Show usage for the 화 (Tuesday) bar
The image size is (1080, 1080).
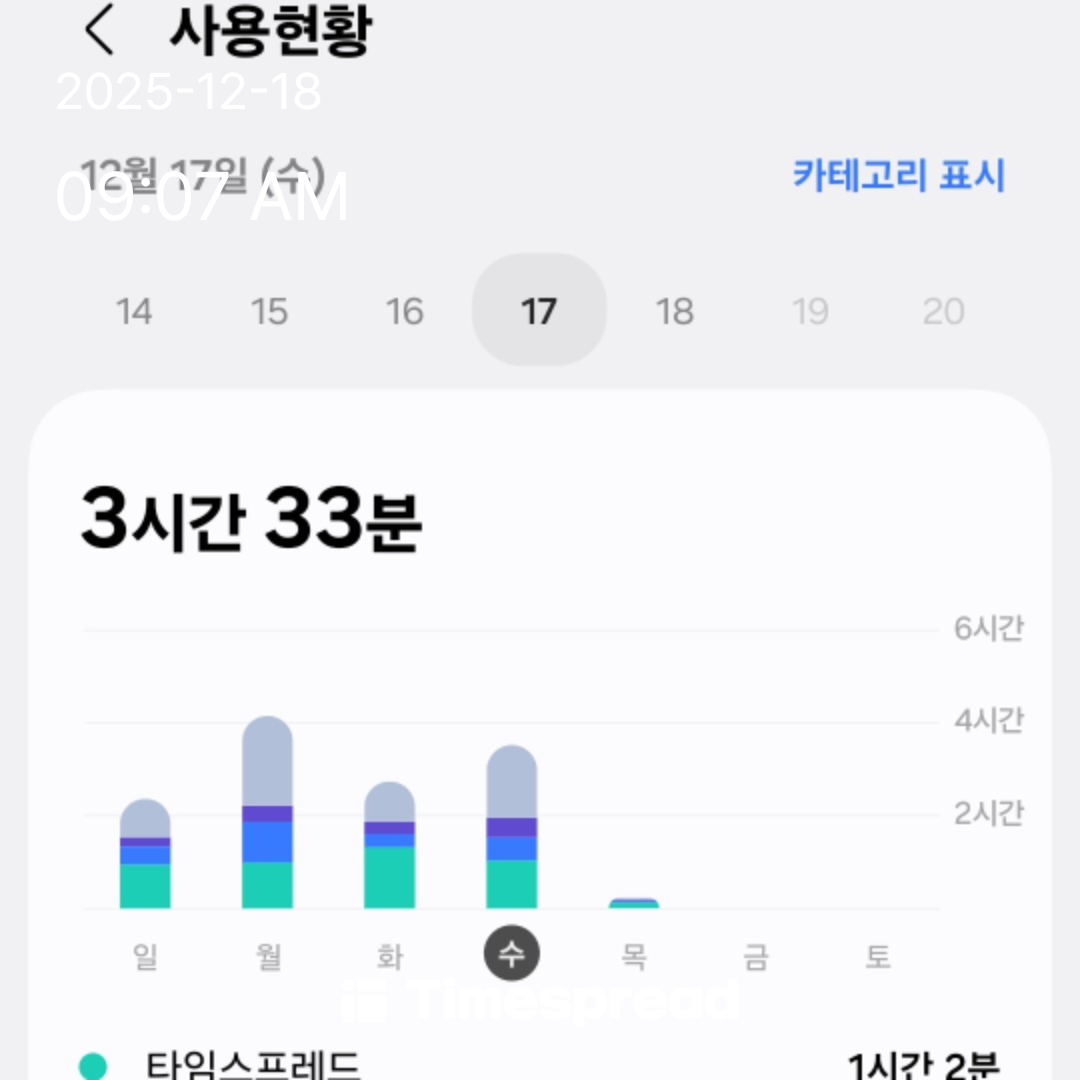point(389,846)
